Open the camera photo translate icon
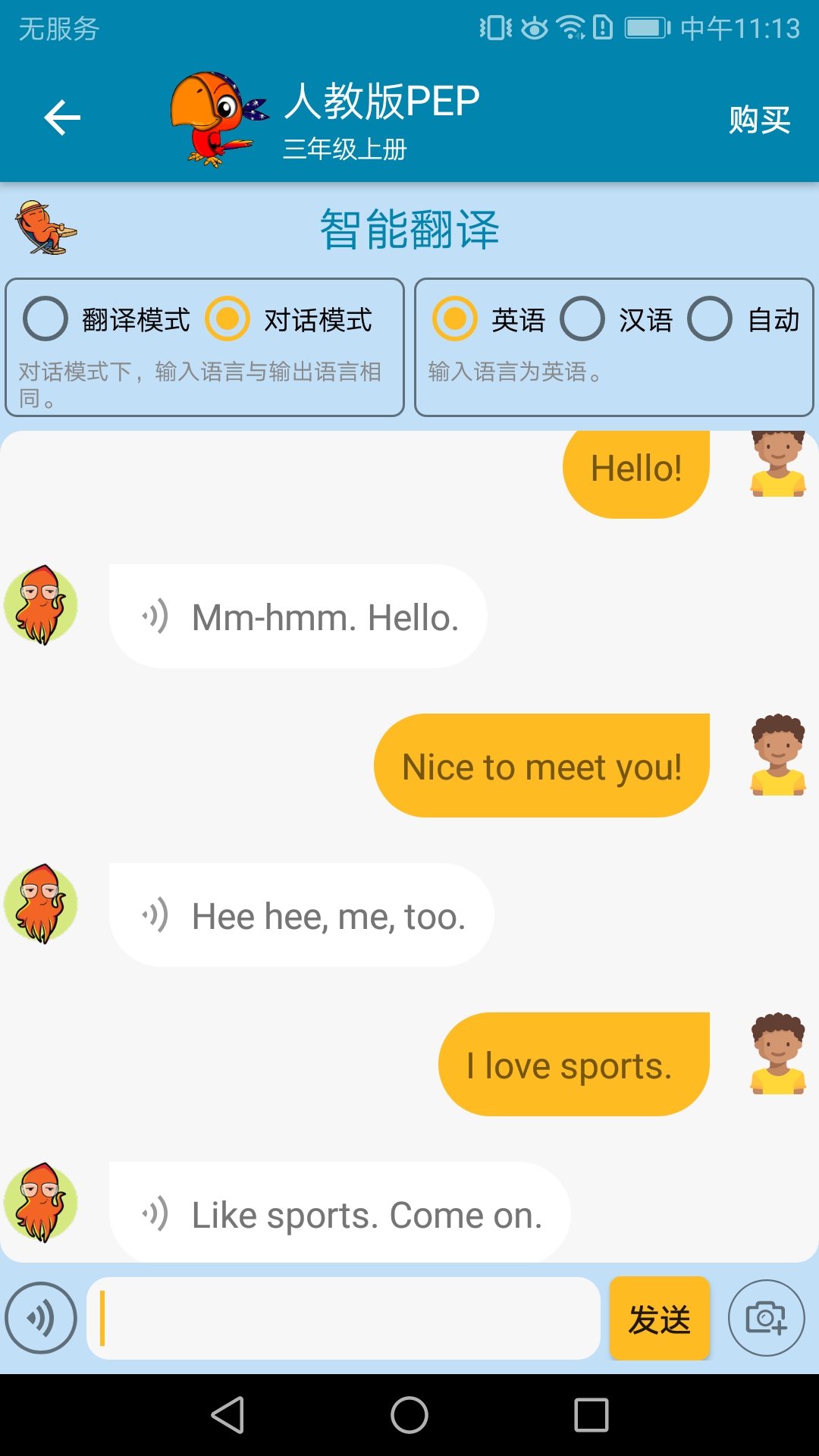819x1456 pixels. [766, 1318]
